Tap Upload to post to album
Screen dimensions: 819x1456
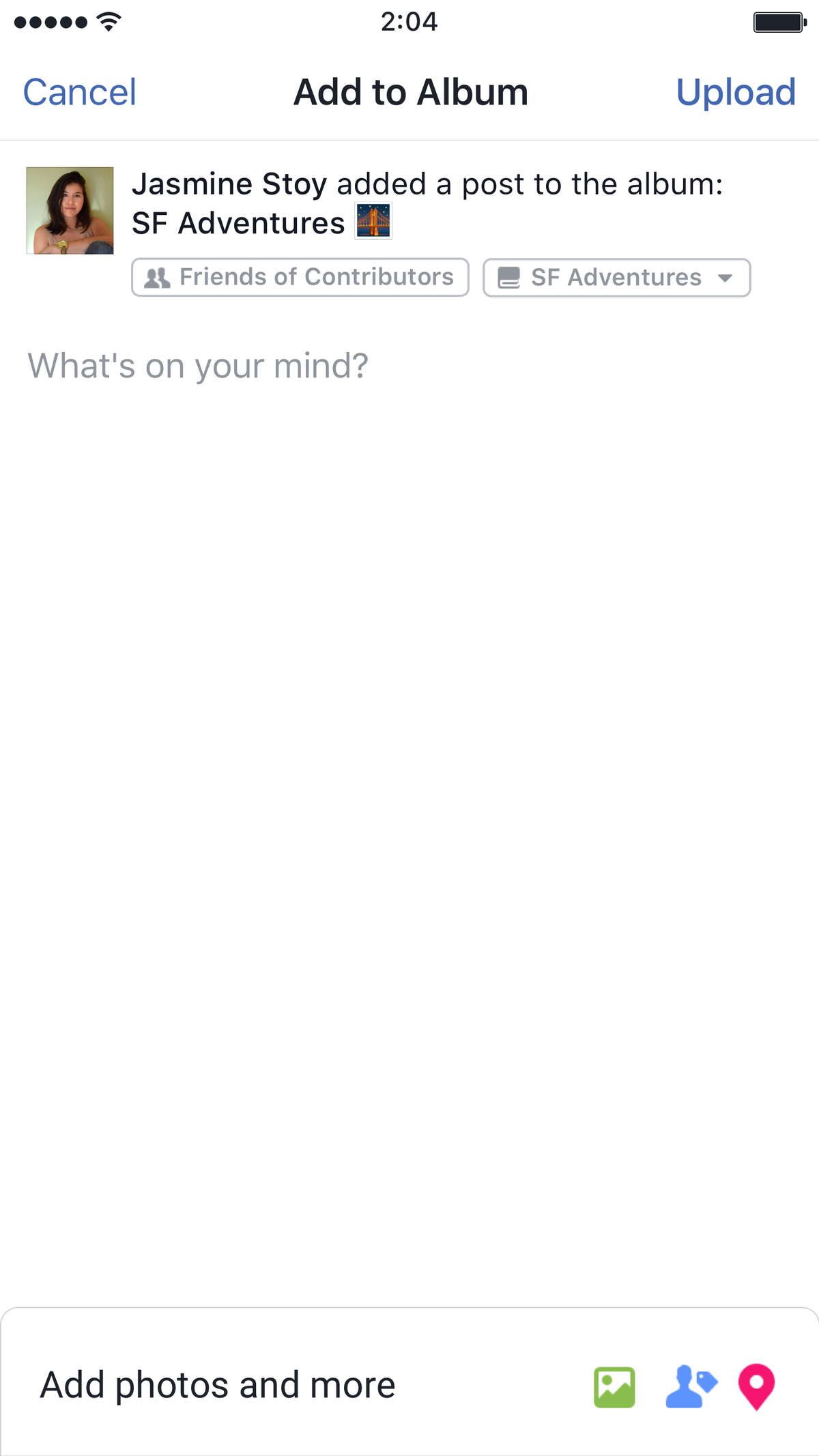point(735,92)
